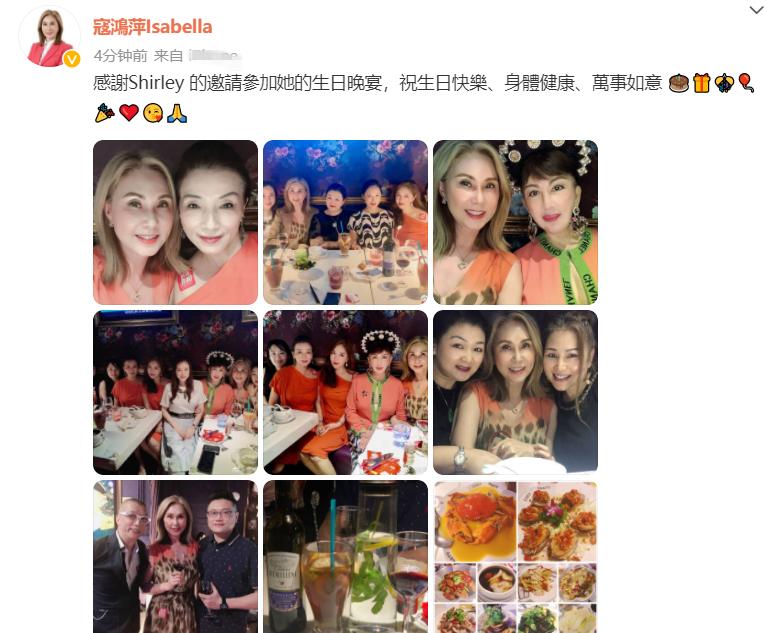This screenshot has height=633, width=767.
Task: Open photo of women in orange dresses seated
Action: 345,392
